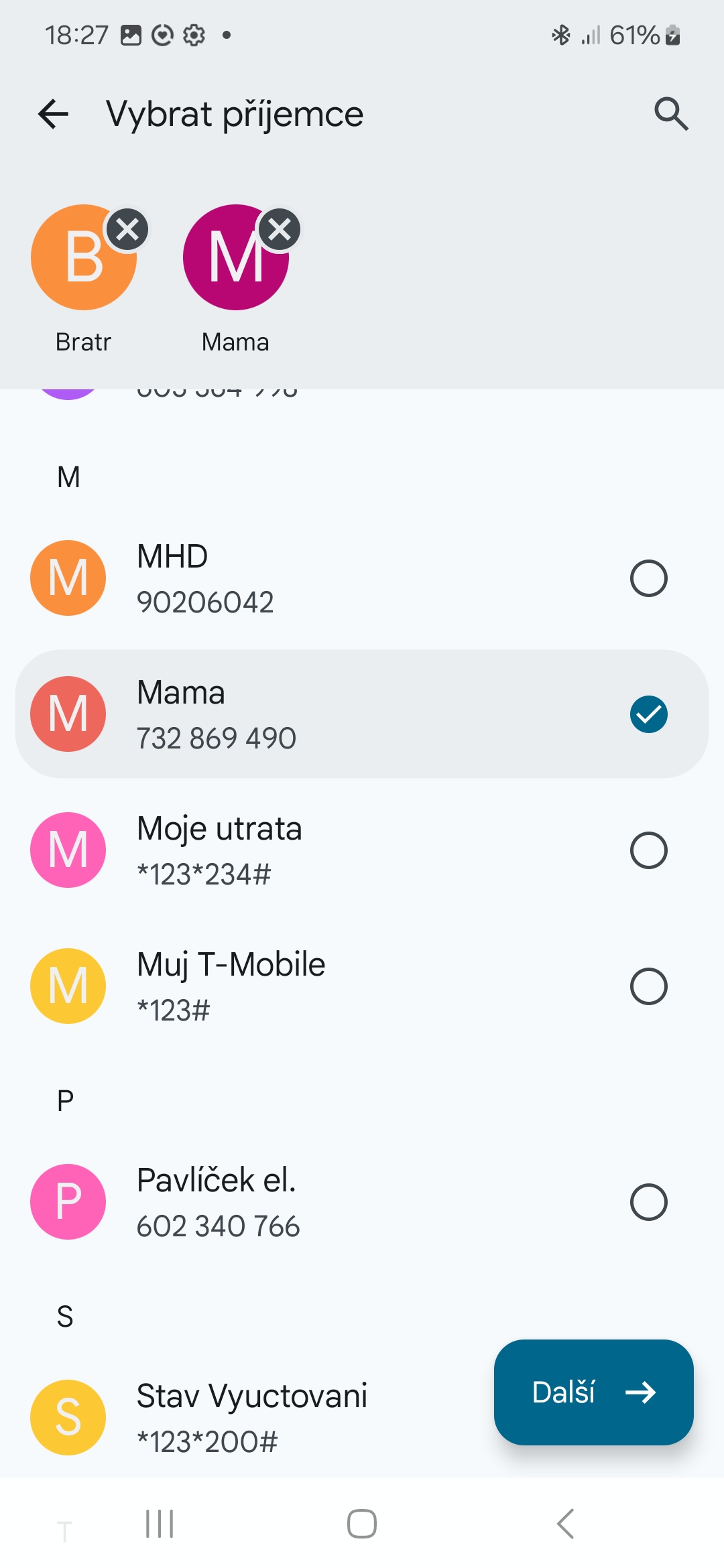Open the search magnifier icon

[671, 114]
